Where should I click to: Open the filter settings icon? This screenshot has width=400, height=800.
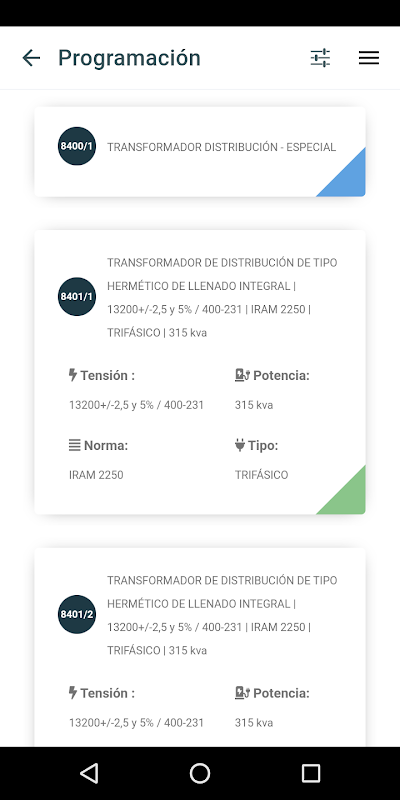pyautogui.click(x=320, y=58)
